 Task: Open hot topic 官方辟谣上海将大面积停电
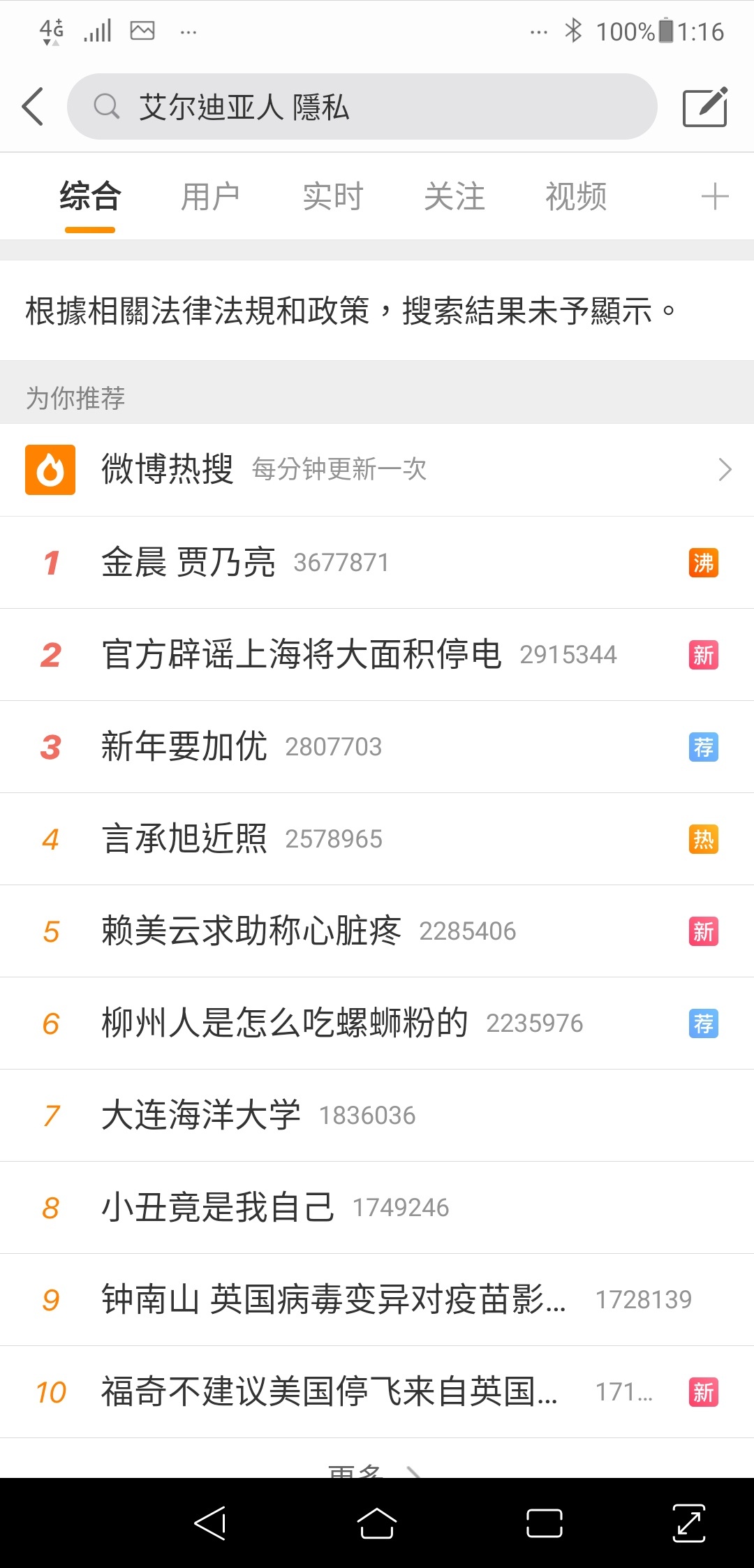point(377,655)
